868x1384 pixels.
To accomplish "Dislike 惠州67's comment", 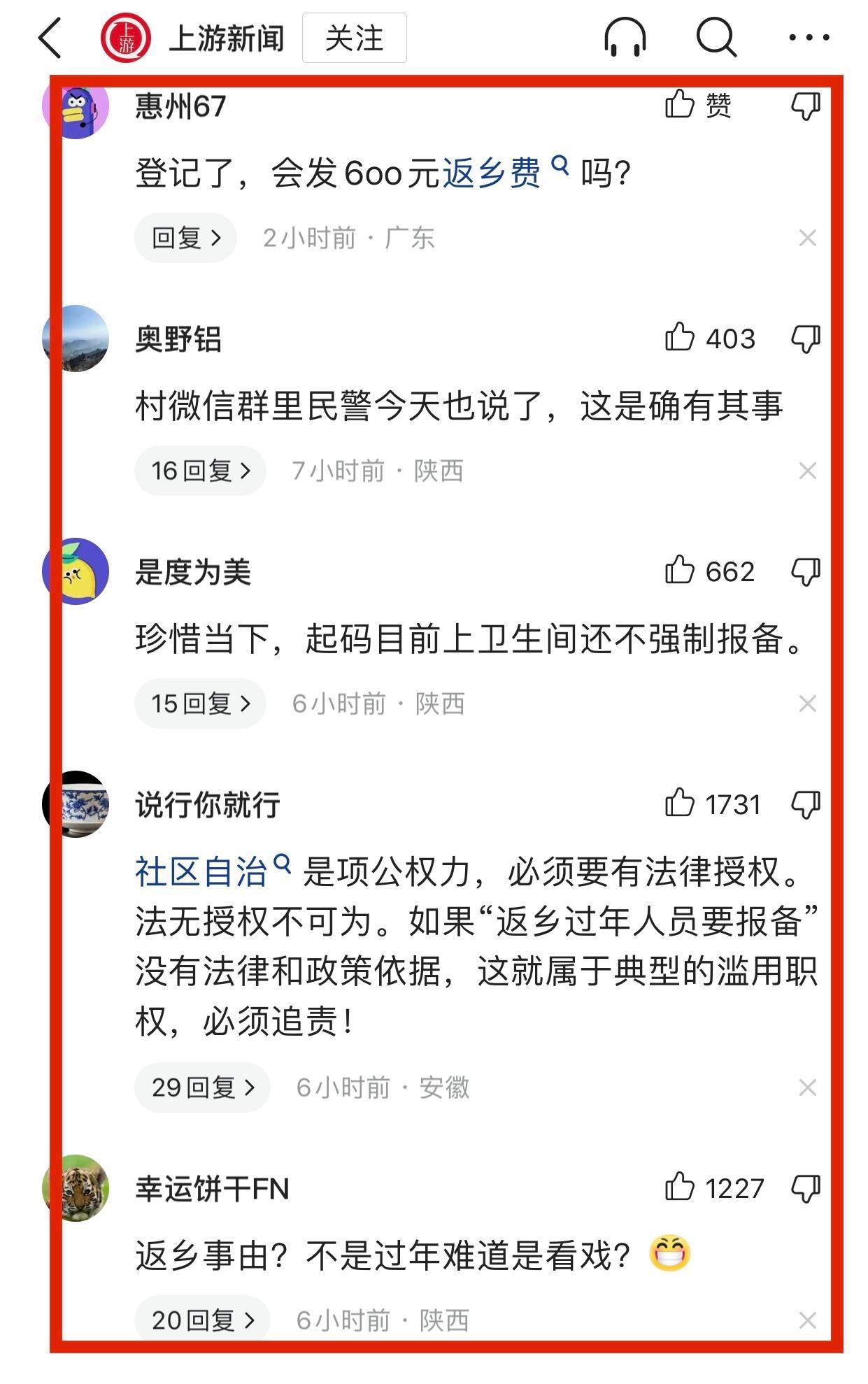I will click(x=806, y=106).
